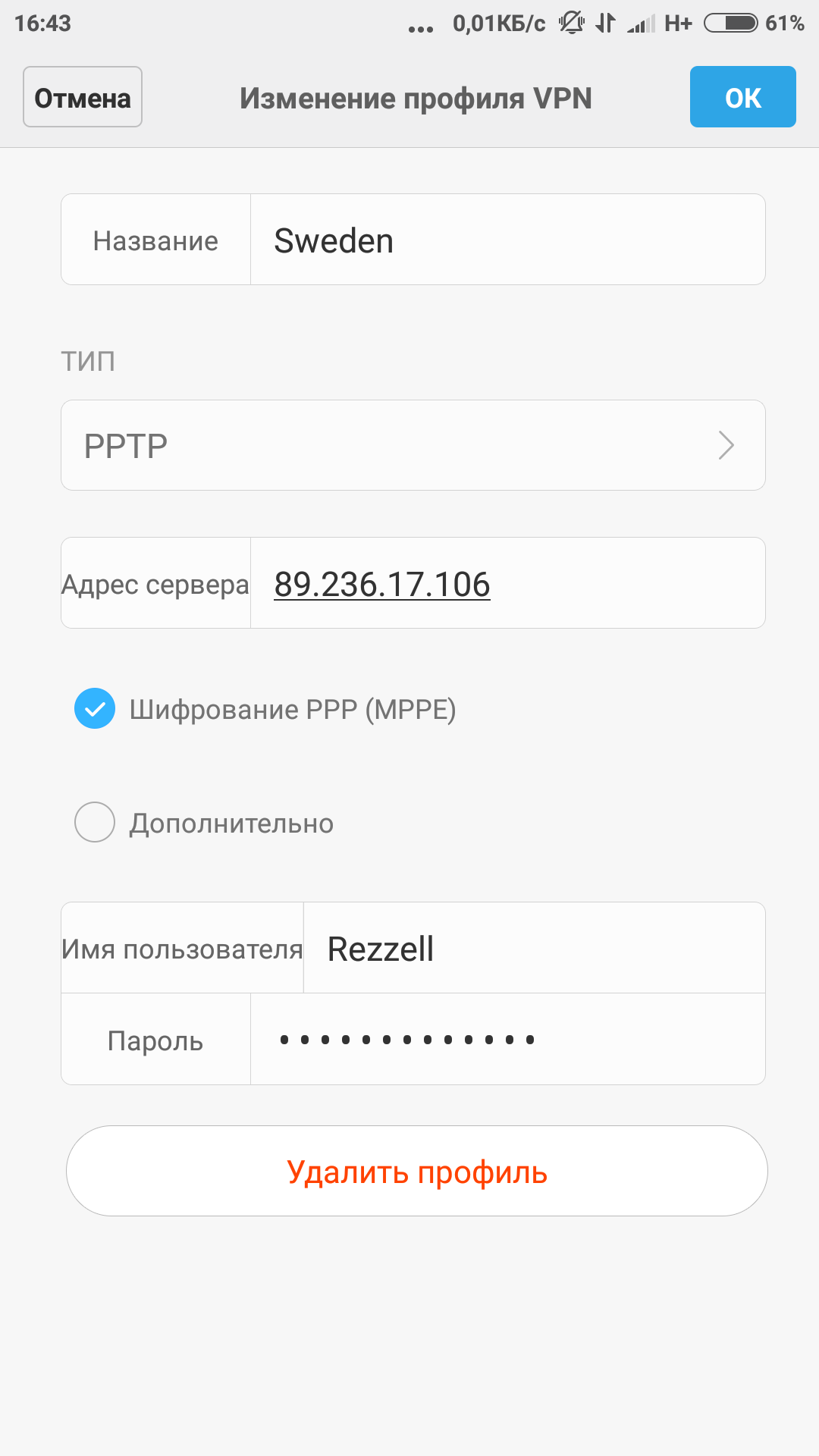Edit the username field Rezzell
The width and height of the screenshot is (819, 1456).
pyautogui.click(x=534, y=948)
